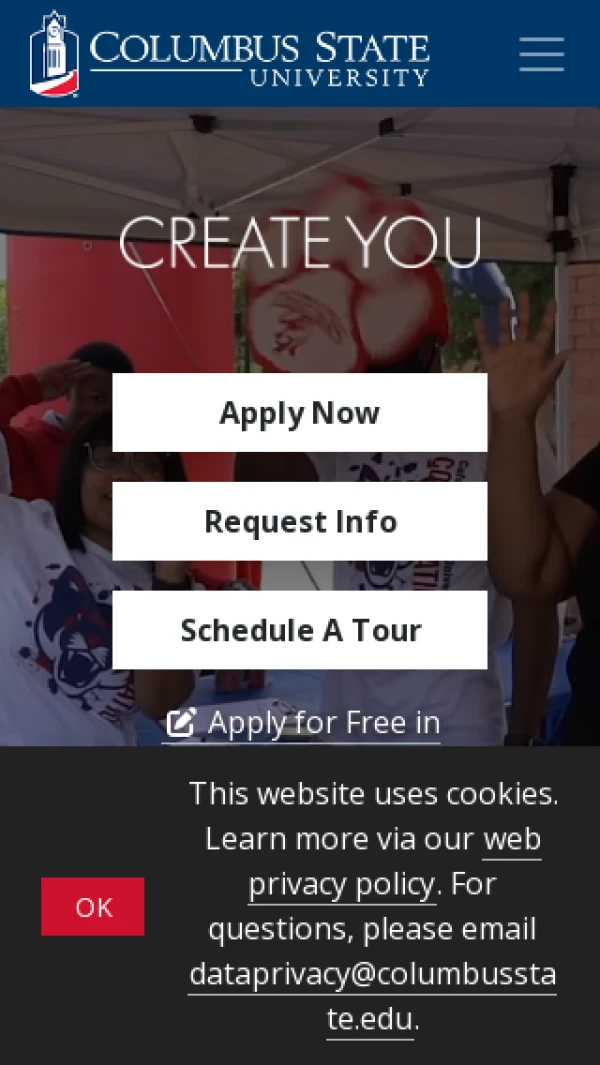The image size is (600, 1065).
Task: Choose Schedule A Tour
Action: (x=300, y=630)
